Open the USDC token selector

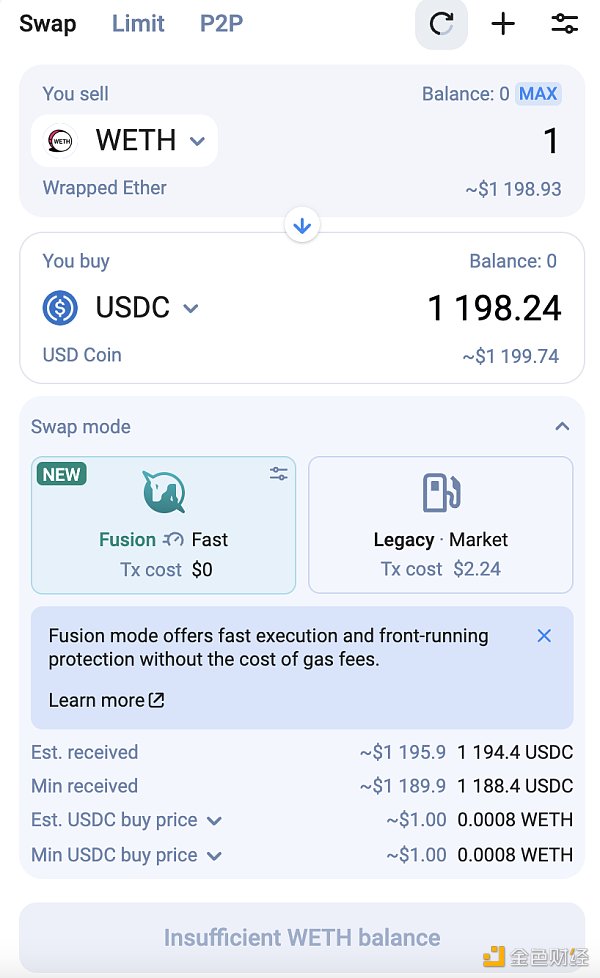coord(122,308)
